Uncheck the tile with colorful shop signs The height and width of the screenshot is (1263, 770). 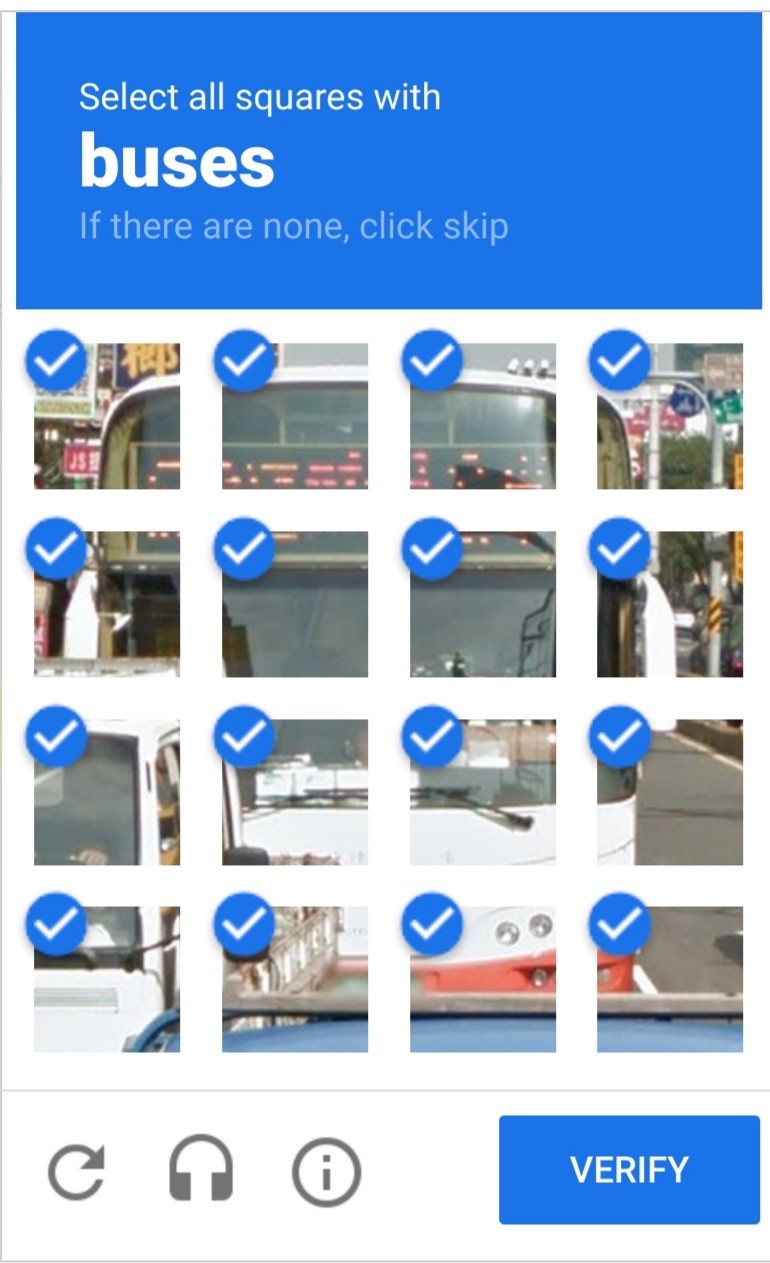point(107,416)
